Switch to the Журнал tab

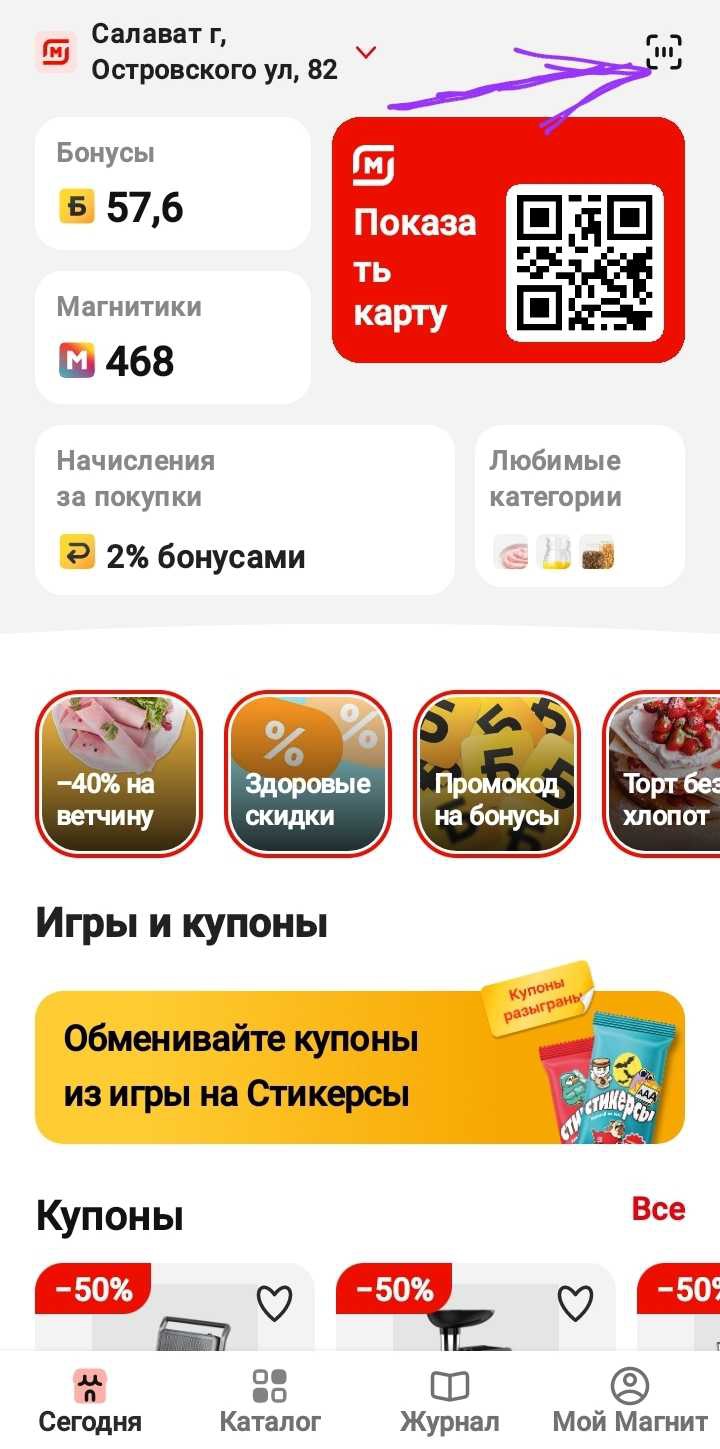coord(450,1400)
